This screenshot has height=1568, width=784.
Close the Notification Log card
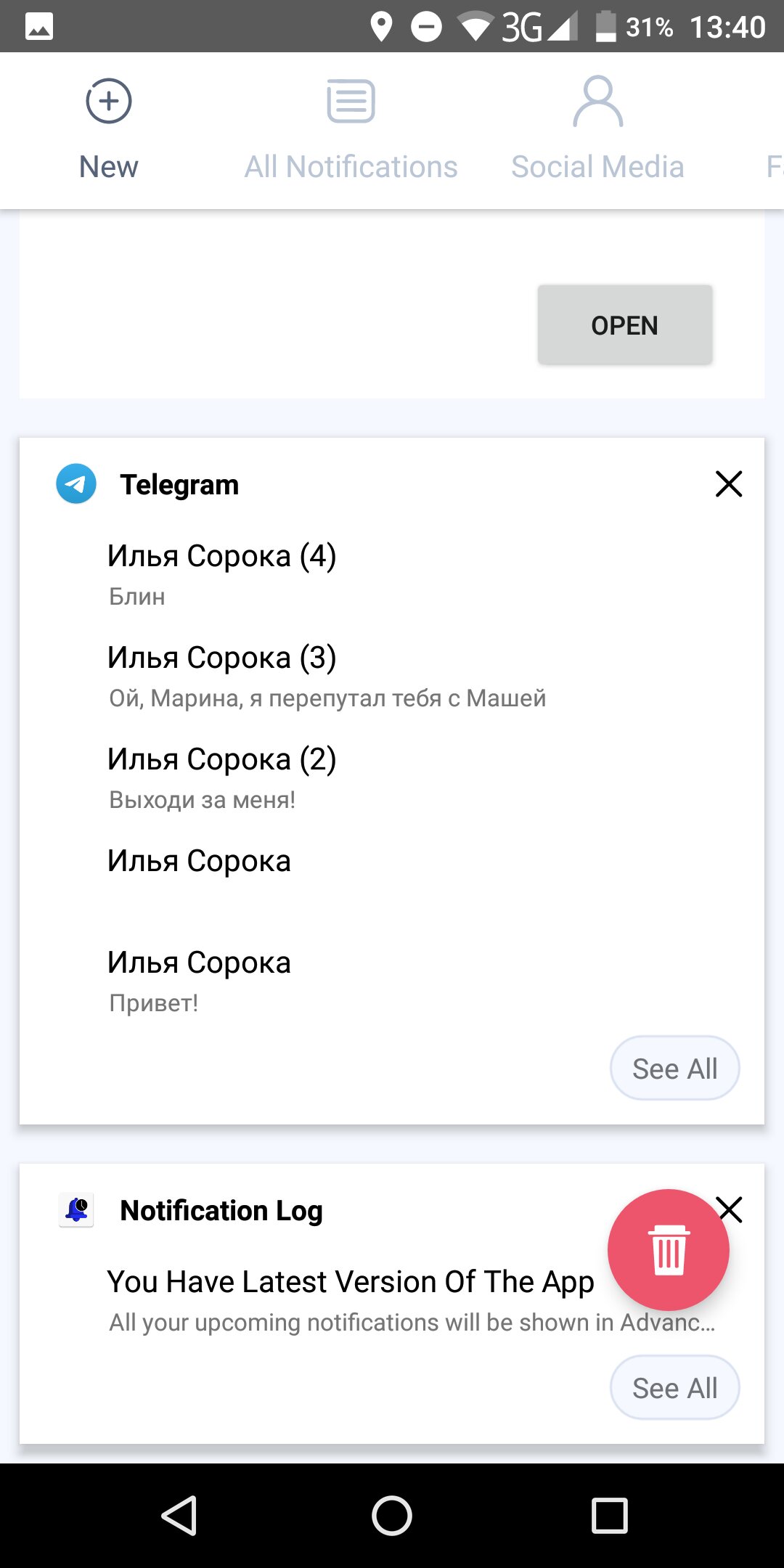(x=730, y=1209)
